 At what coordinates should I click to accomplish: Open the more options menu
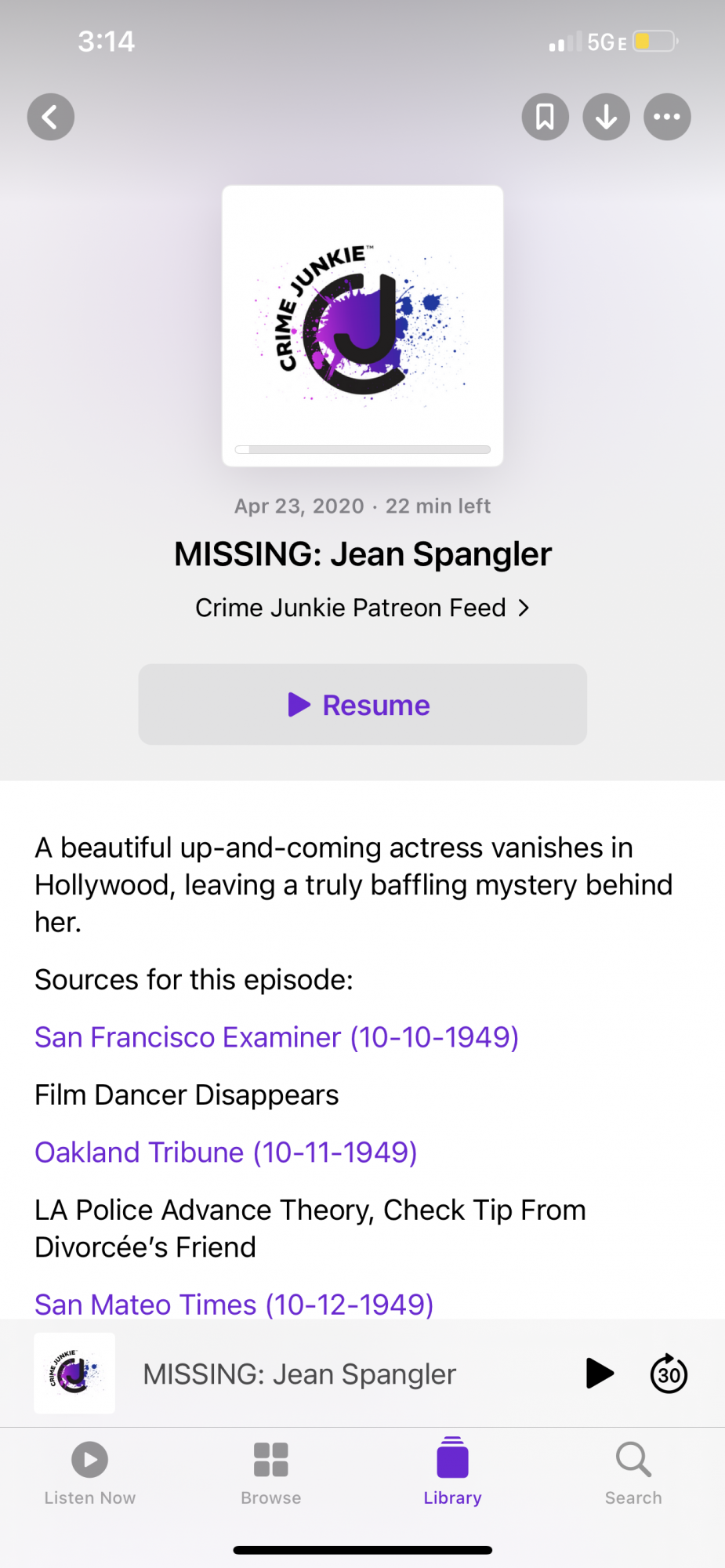[x=667, y=118]
